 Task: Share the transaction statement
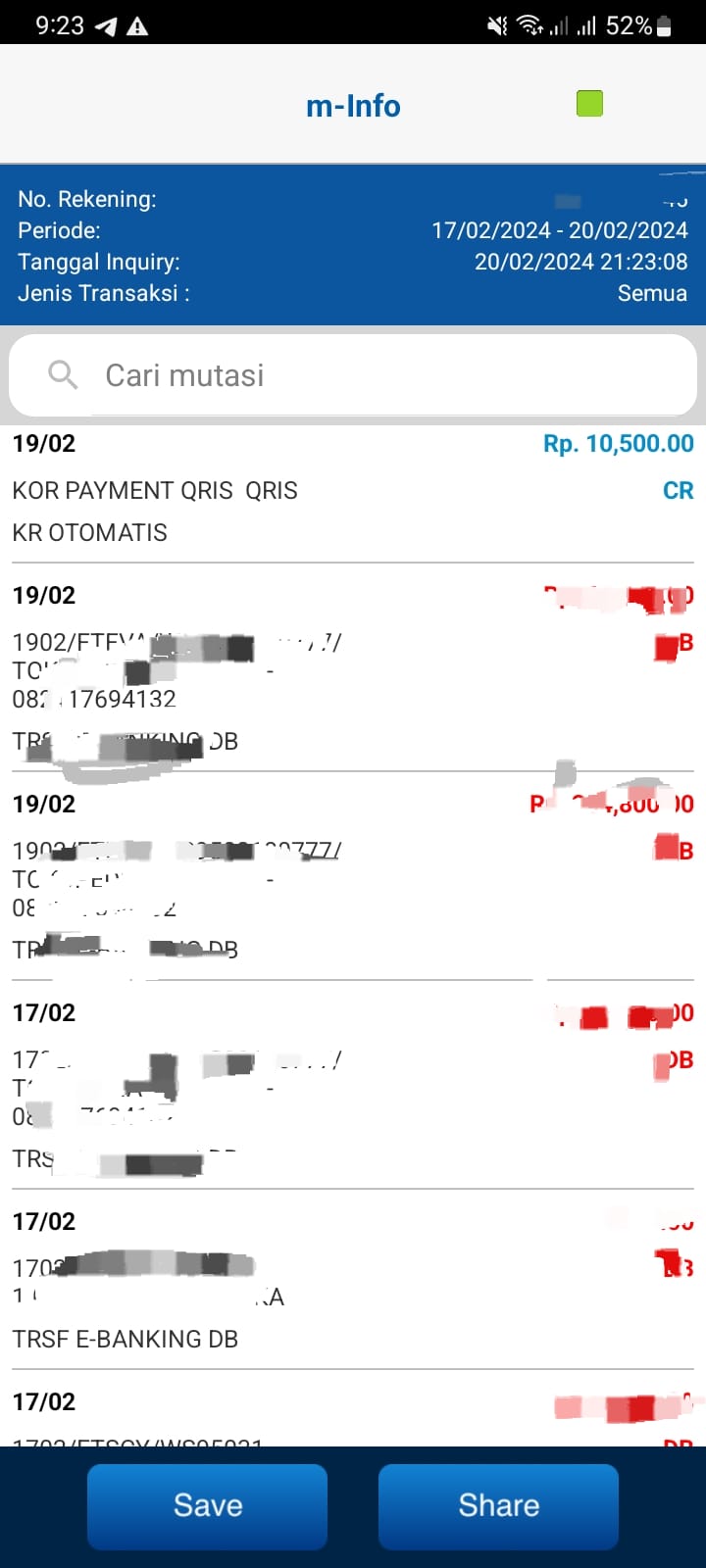pyautogui.click(x=498, y=1506)
